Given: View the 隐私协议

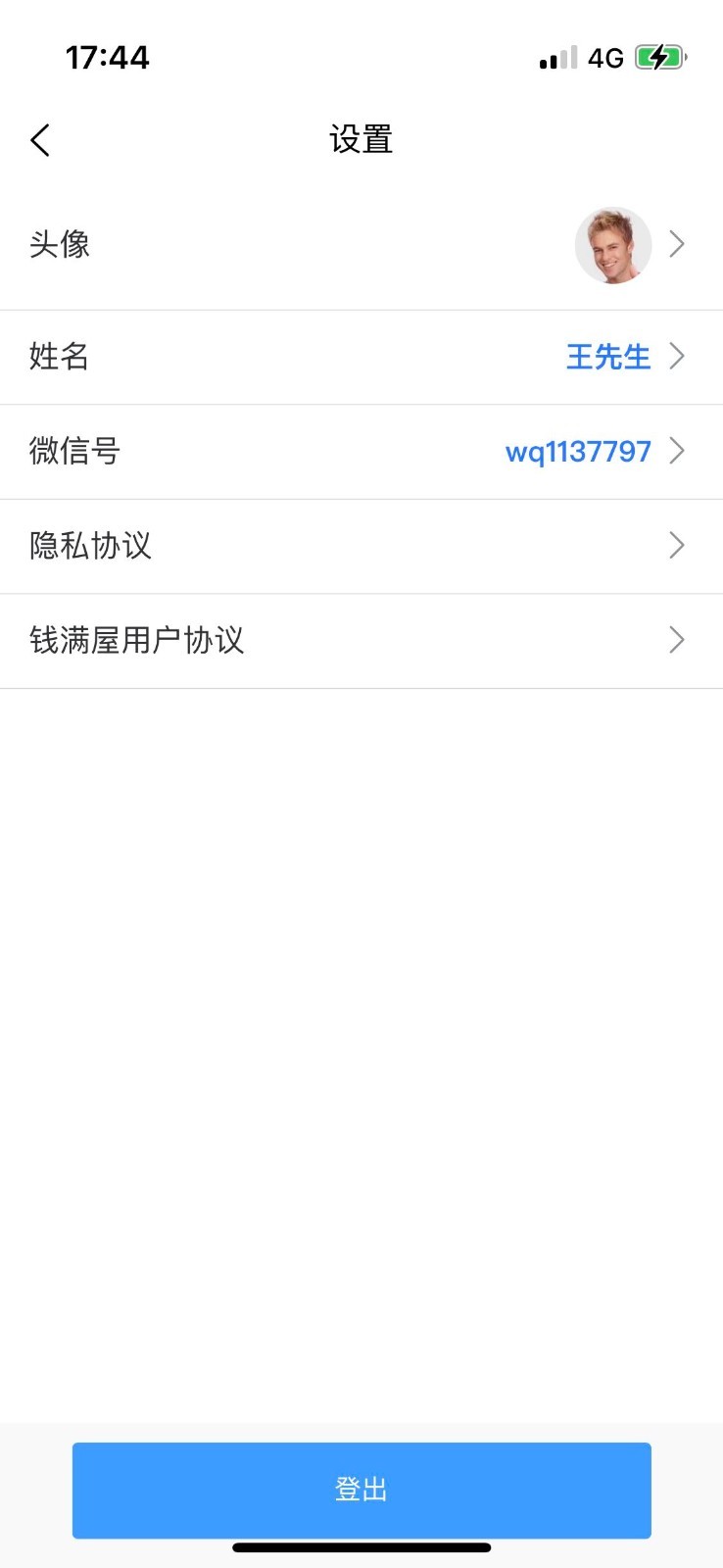Looking at the screenshot, I should (361, 546).
